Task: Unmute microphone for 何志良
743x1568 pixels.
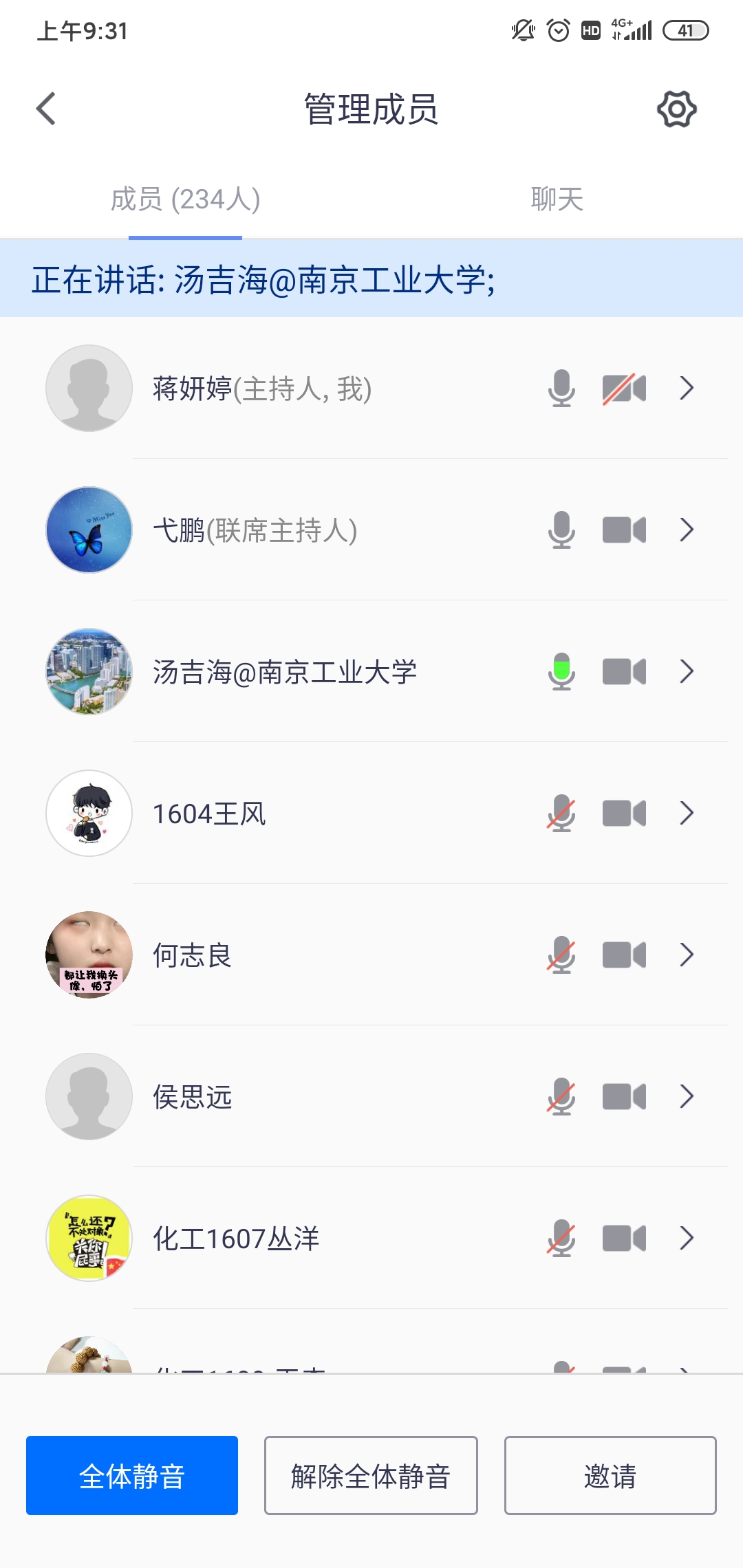Action: [561, 955]
